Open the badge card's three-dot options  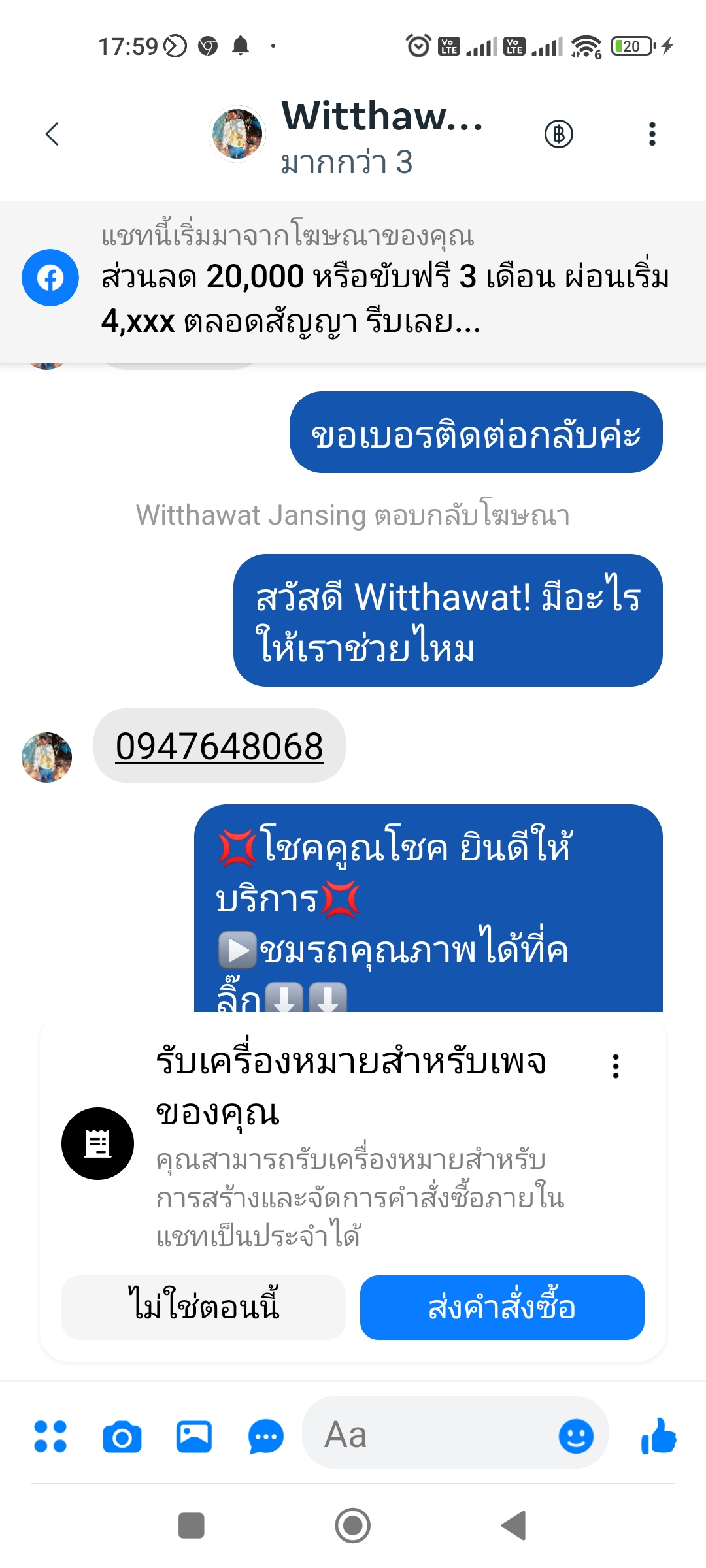click(x=615, y=1066)
